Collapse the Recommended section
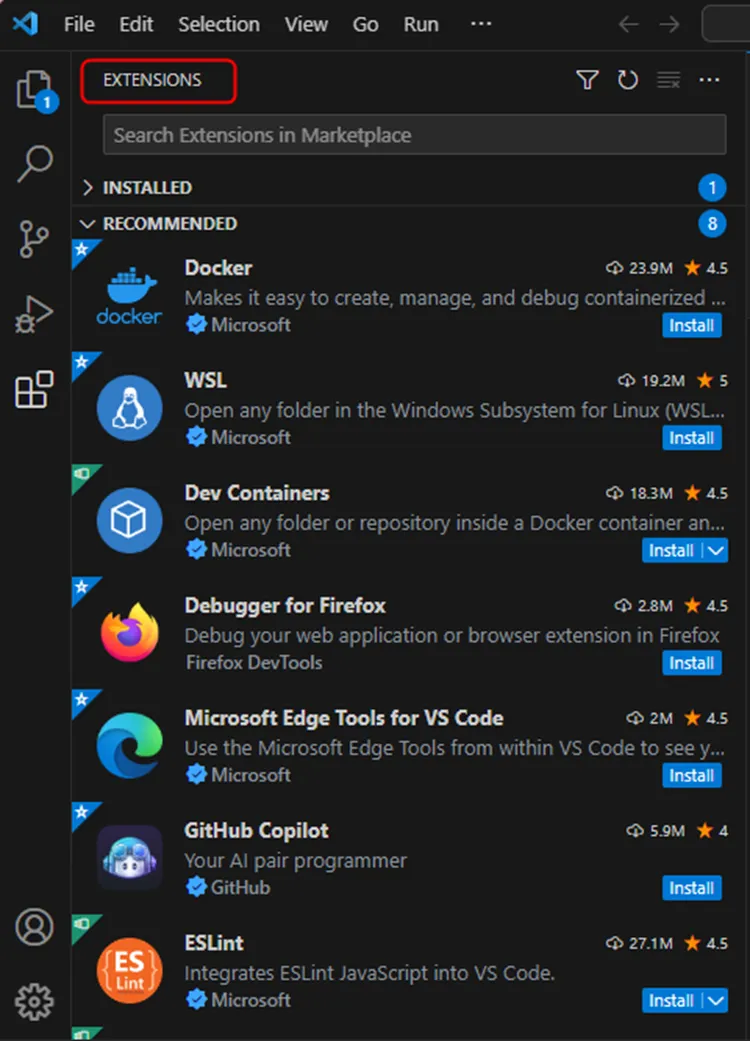Image resolution: width=750 pixels, height=1041 pixels. click(169, 223)
